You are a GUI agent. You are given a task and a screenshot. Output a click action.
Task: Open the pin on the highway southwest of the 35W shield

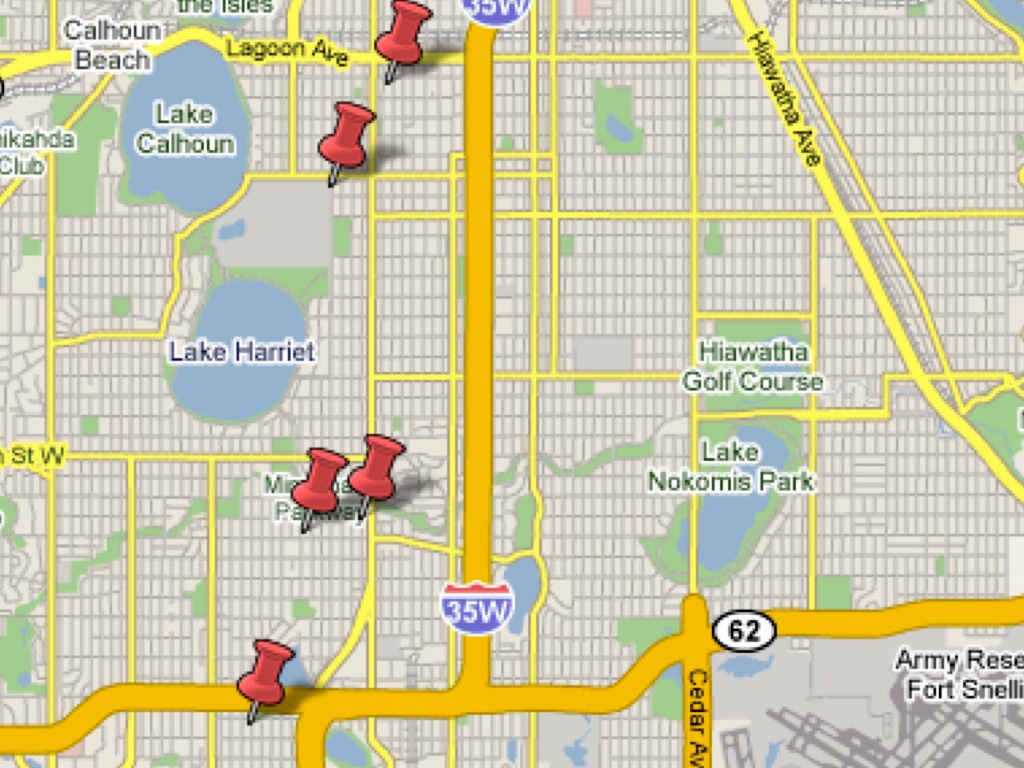265,673
